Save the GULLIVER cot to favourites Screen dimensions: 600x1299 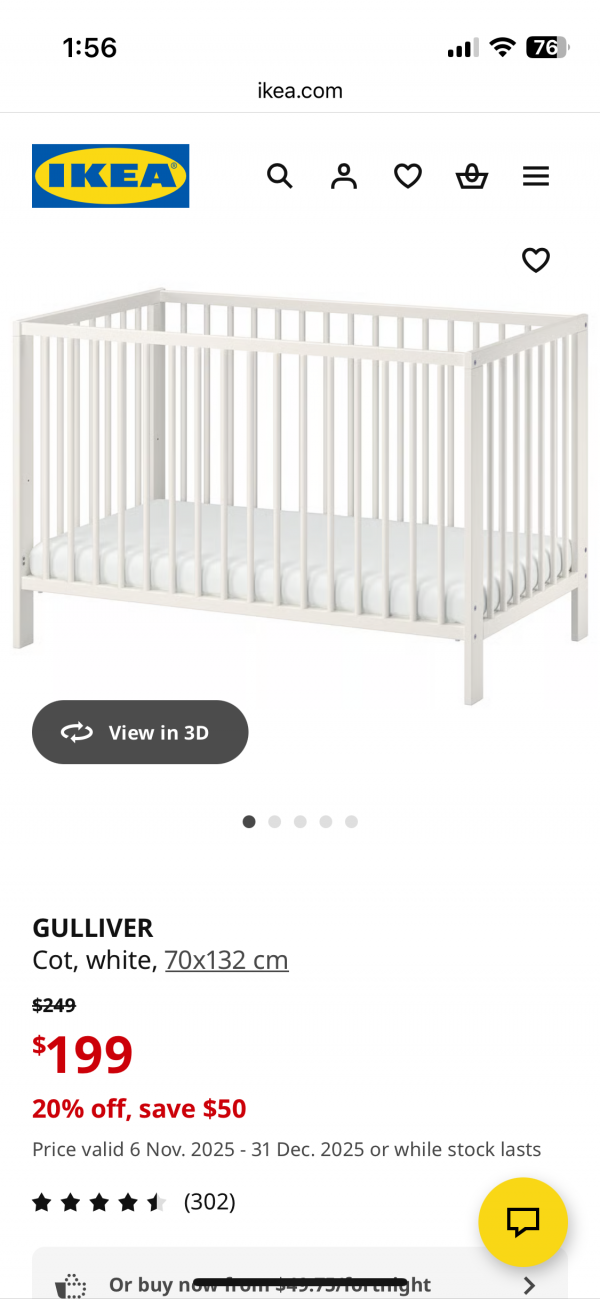point(536,260)
